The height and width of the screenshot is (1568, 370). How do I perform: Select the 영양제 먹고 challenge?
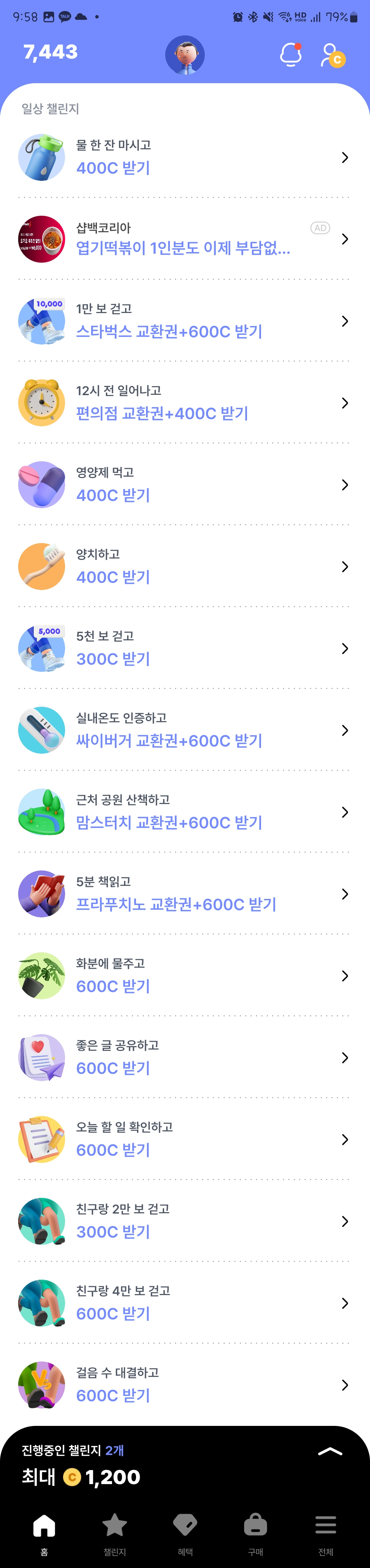tap(183, 485)
